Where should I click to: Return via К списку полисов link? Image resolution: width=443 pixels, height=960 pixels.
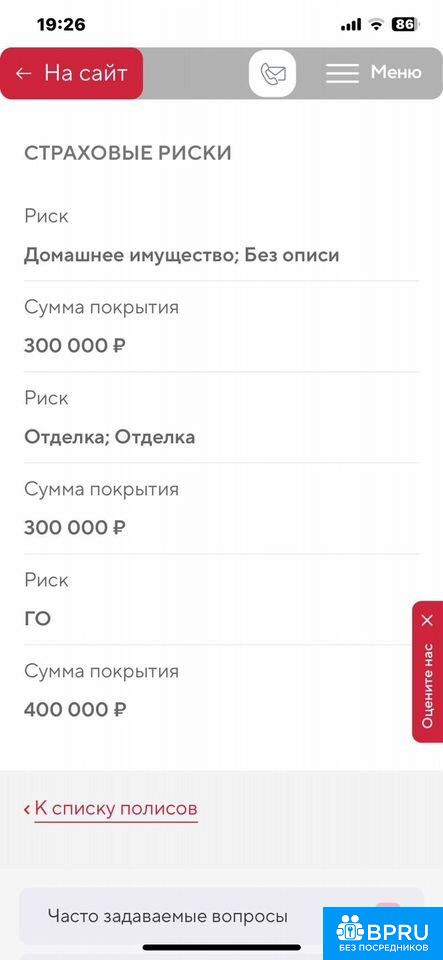111,809
